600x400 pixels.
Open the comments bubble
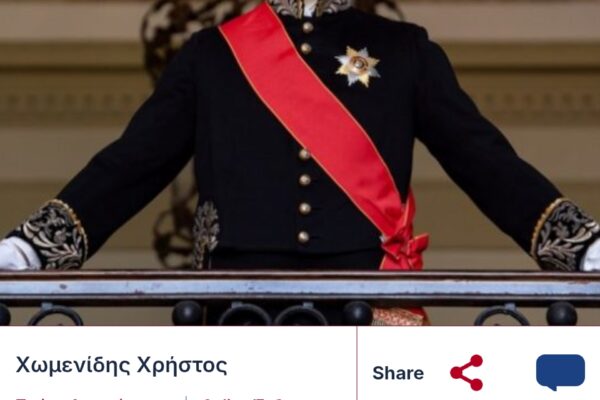tap(560, 372)
